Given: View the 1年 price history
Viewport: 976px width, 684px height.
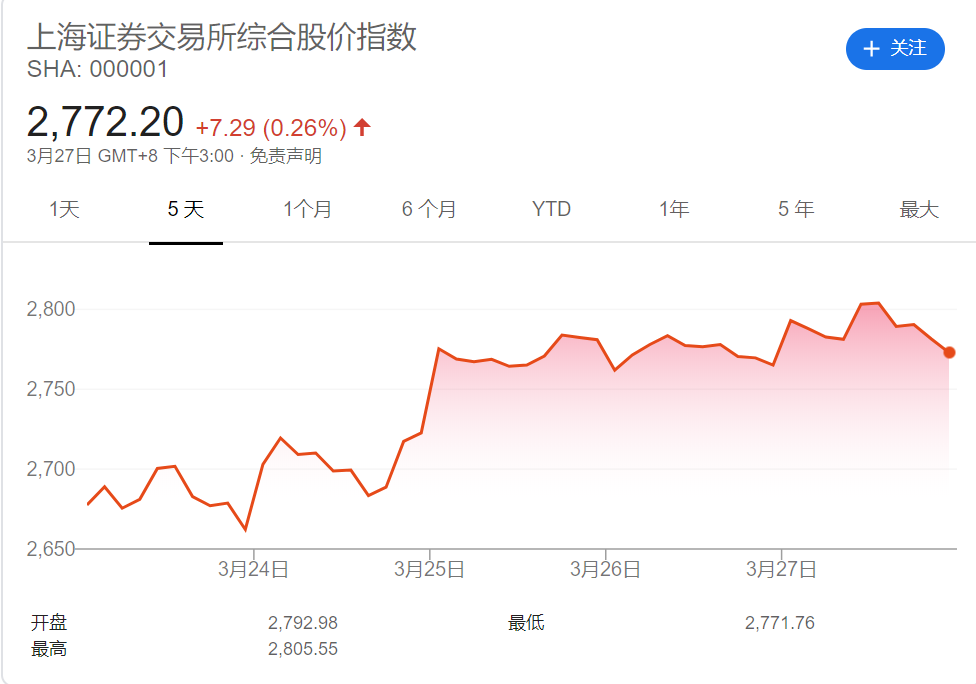Looking at the screenshot, I should click(x=674, y=209).
